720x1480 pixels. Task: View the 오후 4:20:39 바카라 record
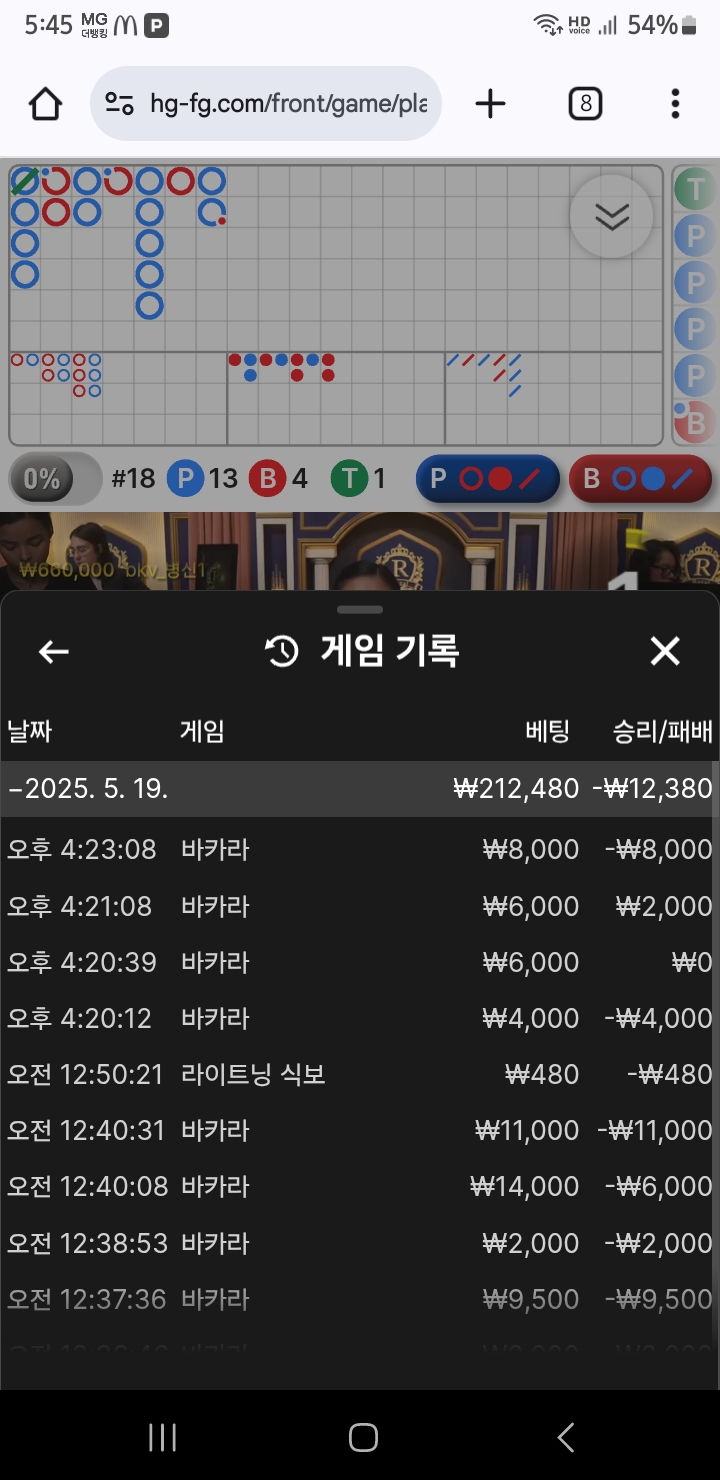point(358,962)
